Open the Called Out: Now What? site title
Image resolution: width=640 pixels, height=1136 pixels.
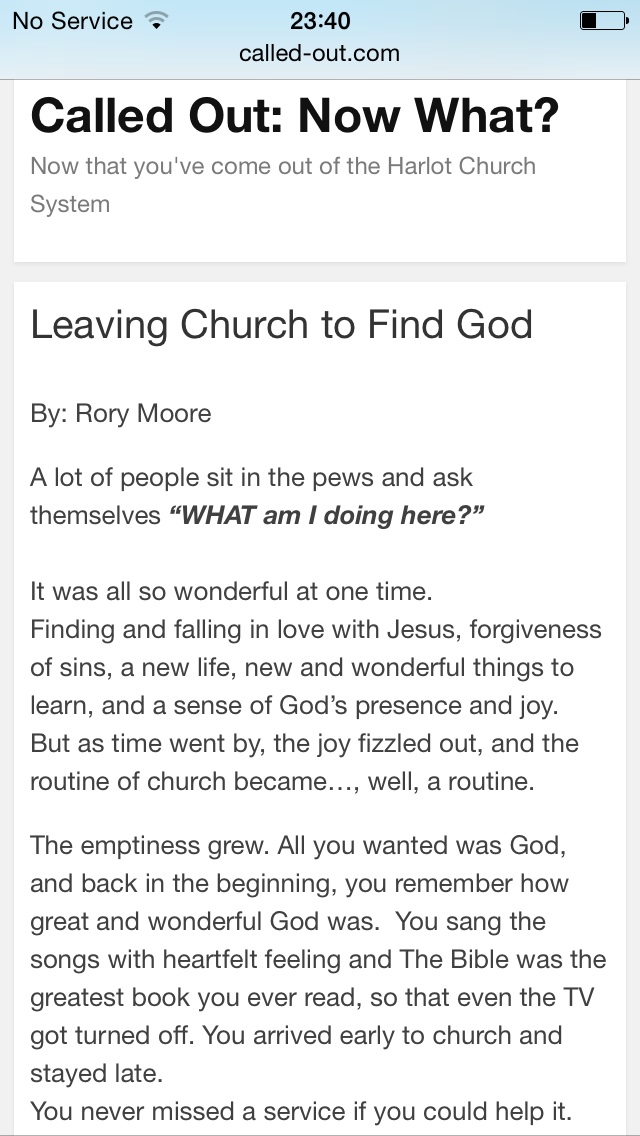click(x=295, y=116)
